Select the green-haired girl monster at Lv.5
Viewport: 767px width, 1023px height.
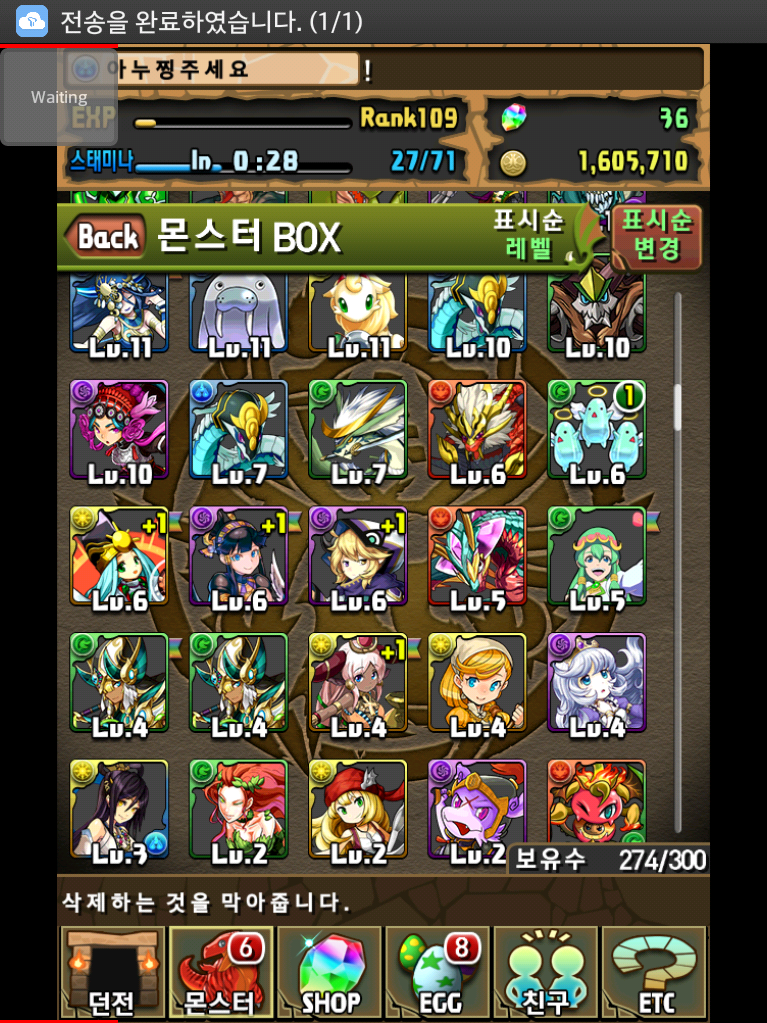point(597,558)
